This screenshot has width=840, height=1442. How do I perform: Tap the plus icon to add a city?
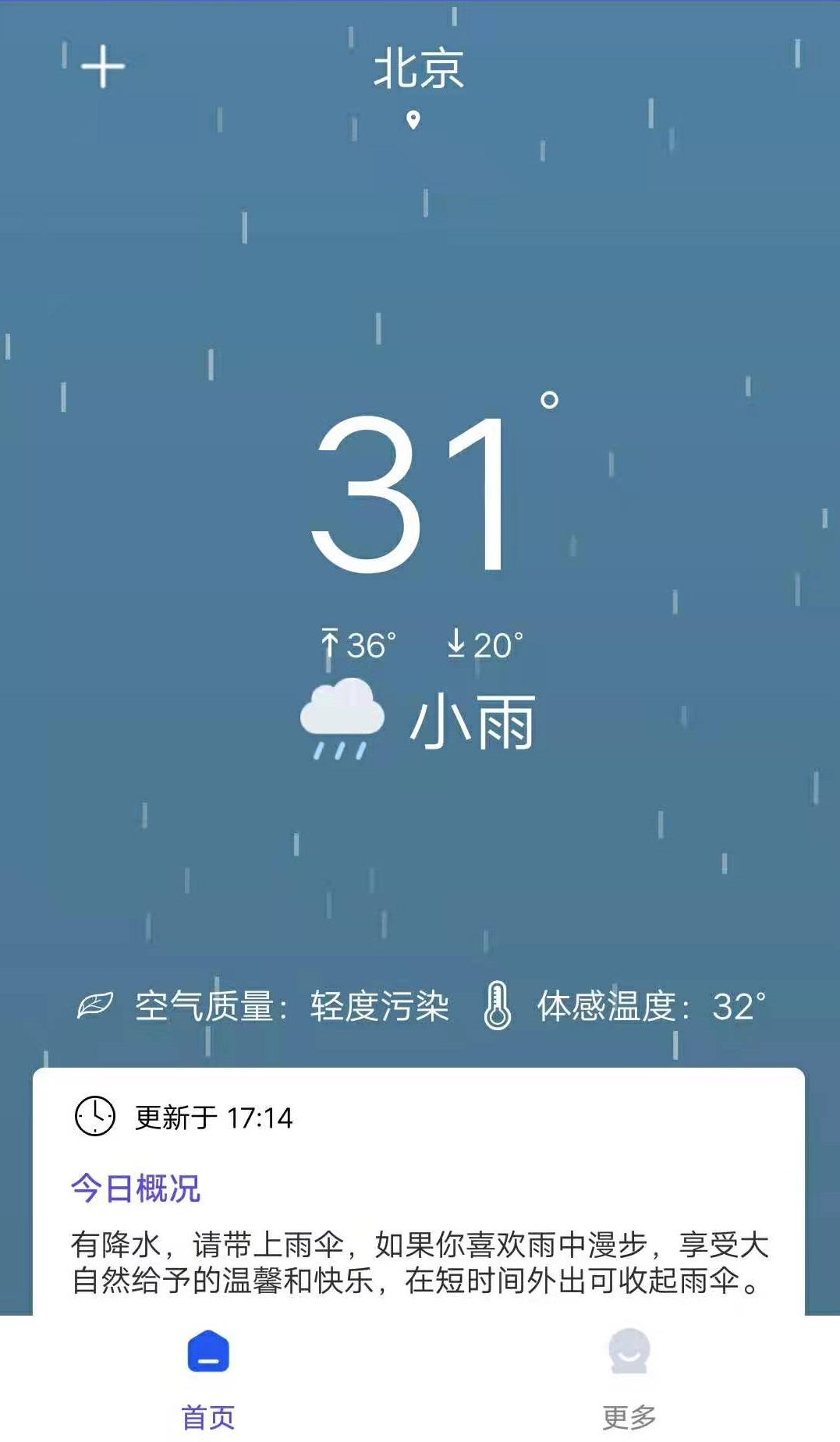click(x=104, y=68)
